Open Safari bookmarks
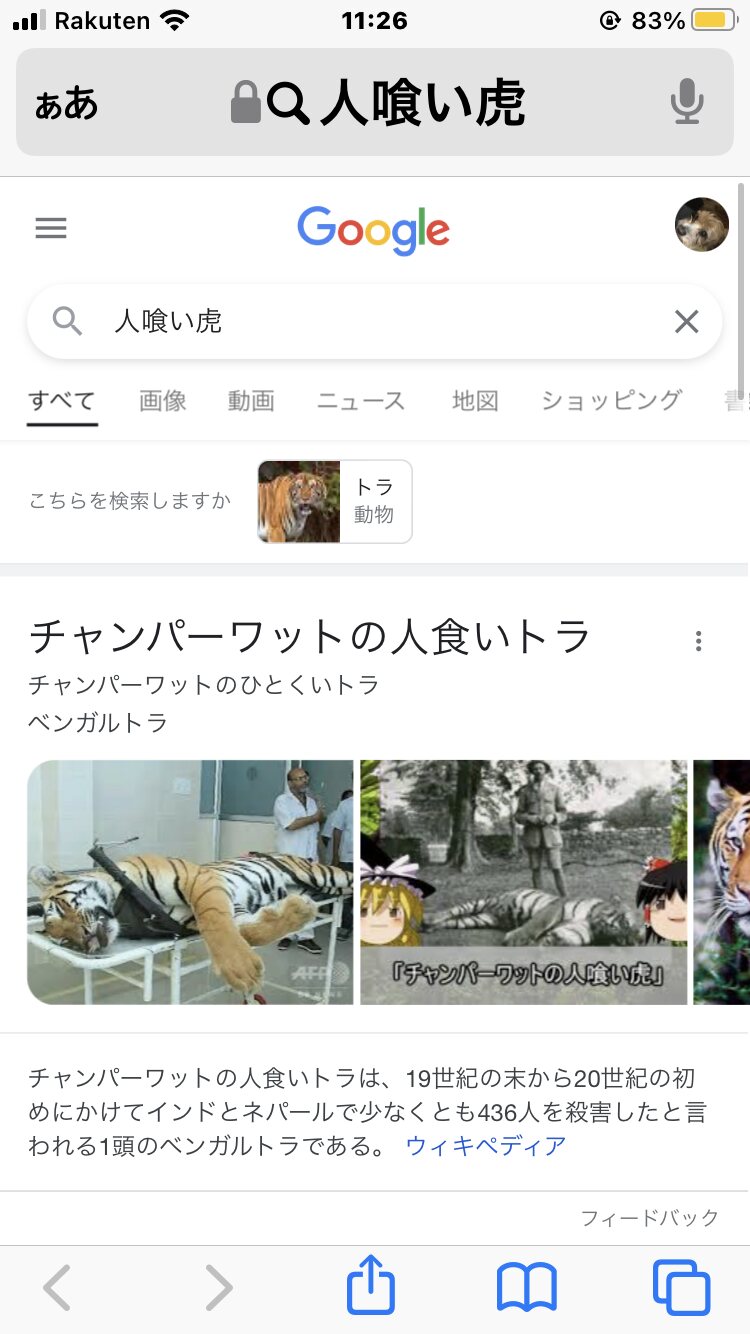 (x=526, y=1287)
